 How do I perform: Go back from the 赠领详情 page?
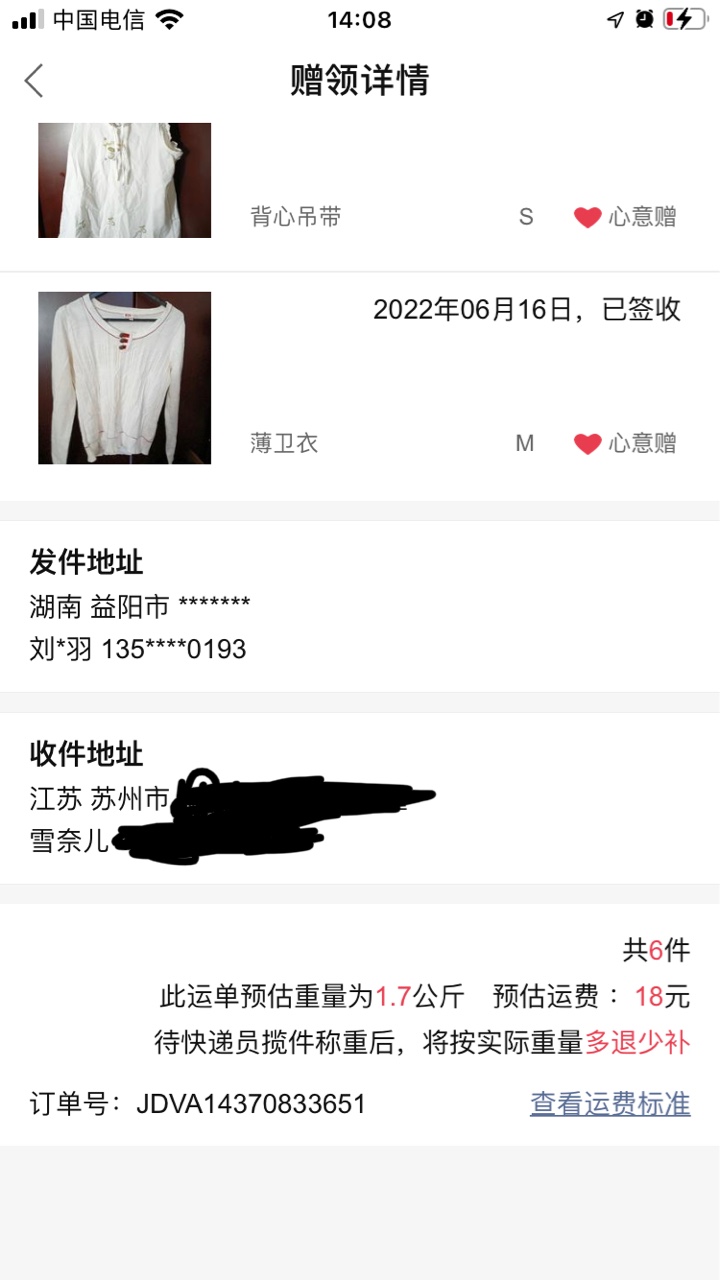pyautogui.click(x=35, y=80)
